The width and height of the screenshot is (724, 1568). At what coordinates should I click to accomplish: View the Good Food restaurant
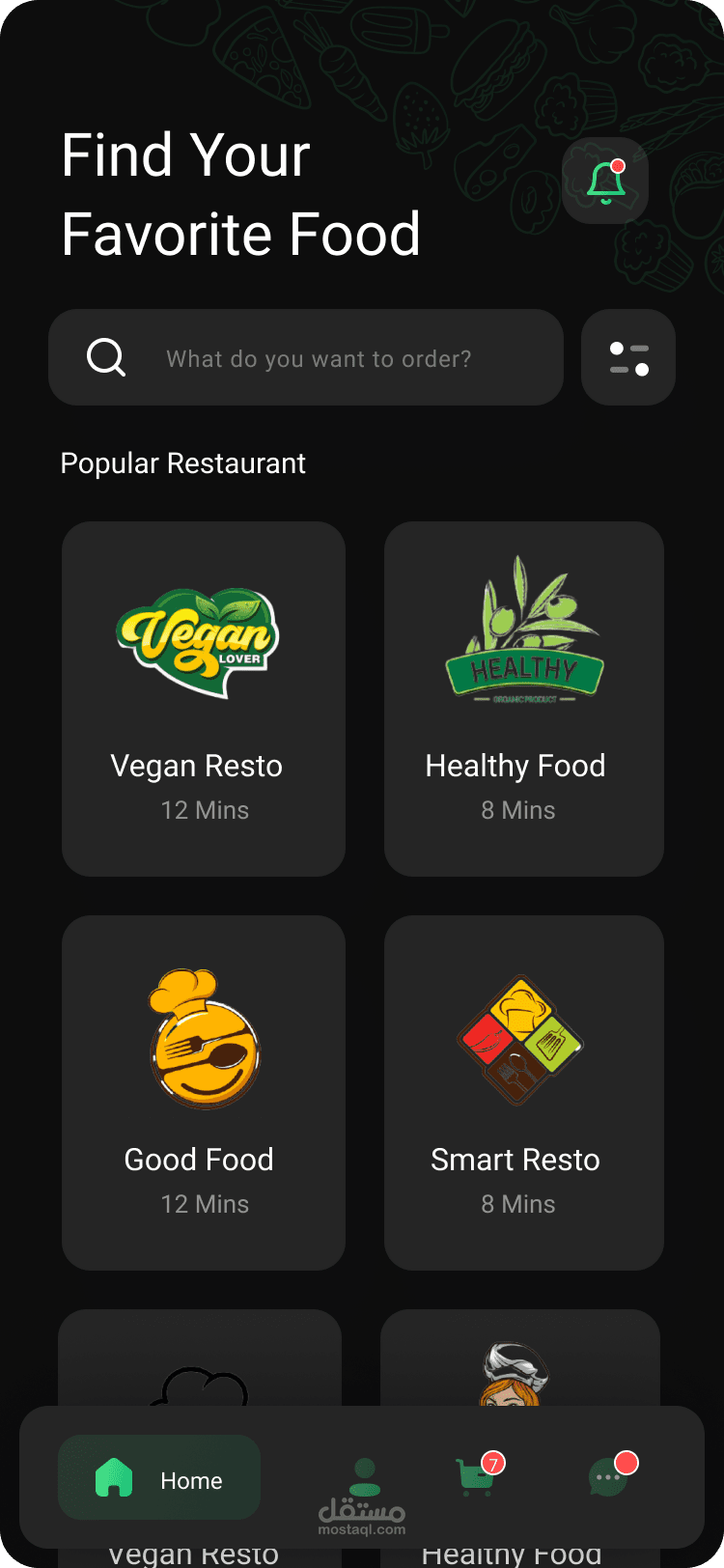(204, 1093)
